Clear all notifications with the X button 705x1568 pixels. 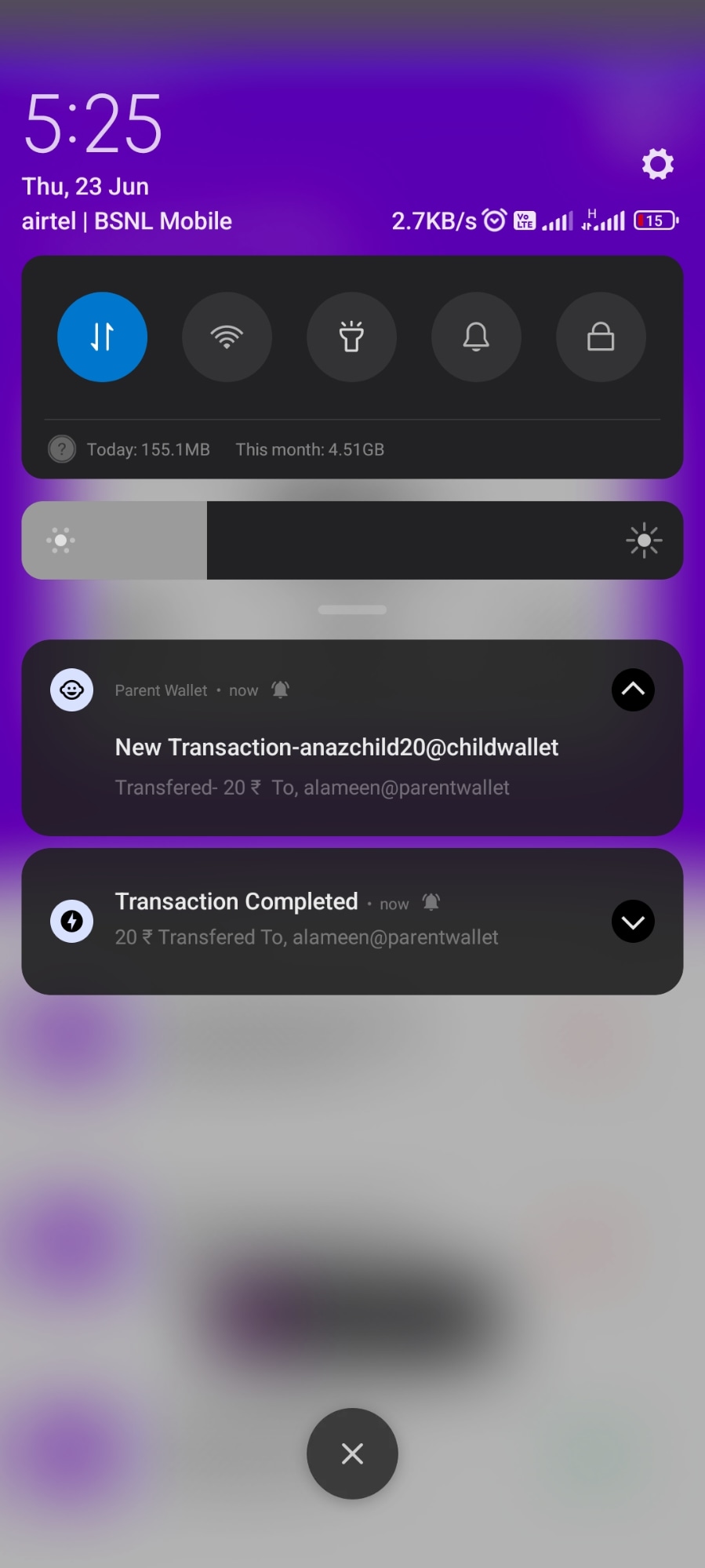[351, 1453]
